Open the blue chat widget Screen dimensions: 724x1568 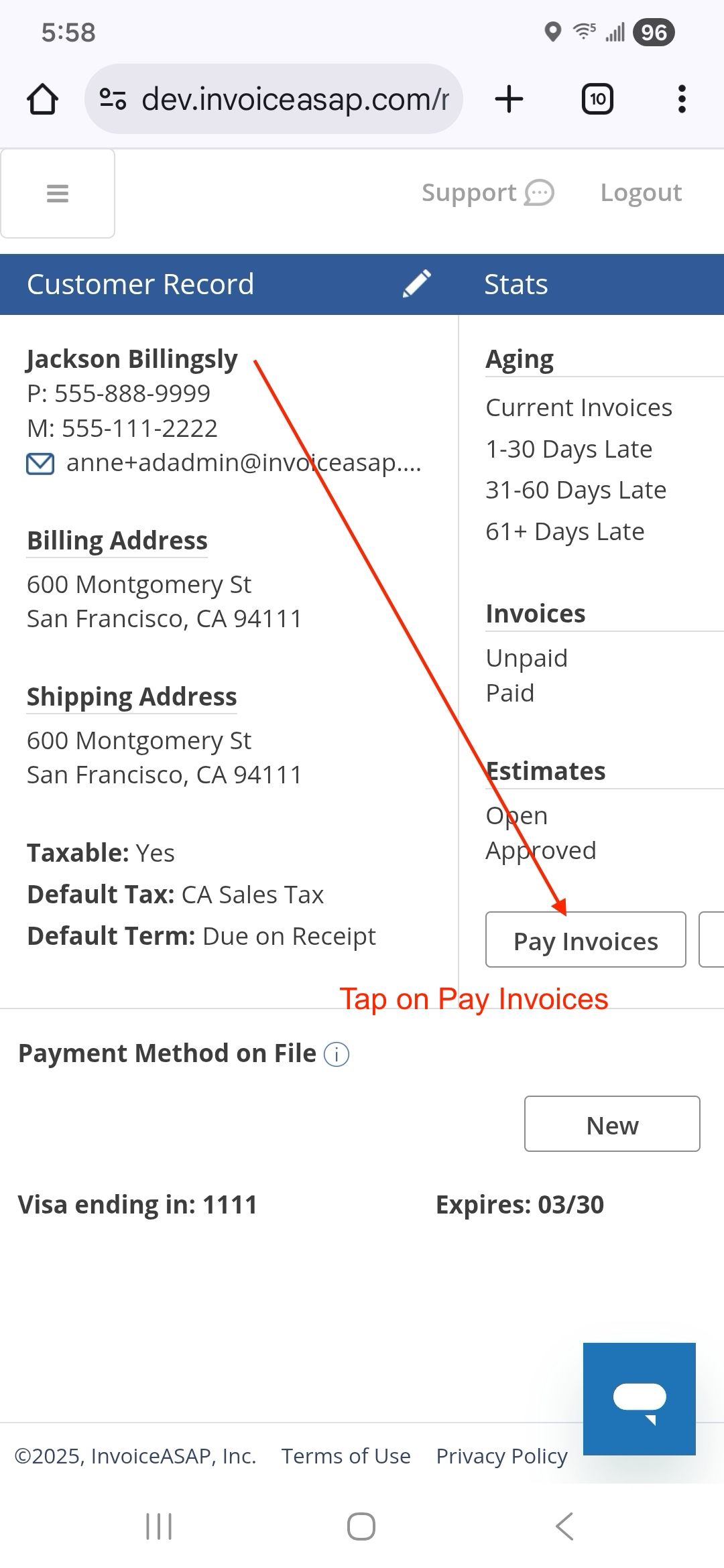point(640,1399)
